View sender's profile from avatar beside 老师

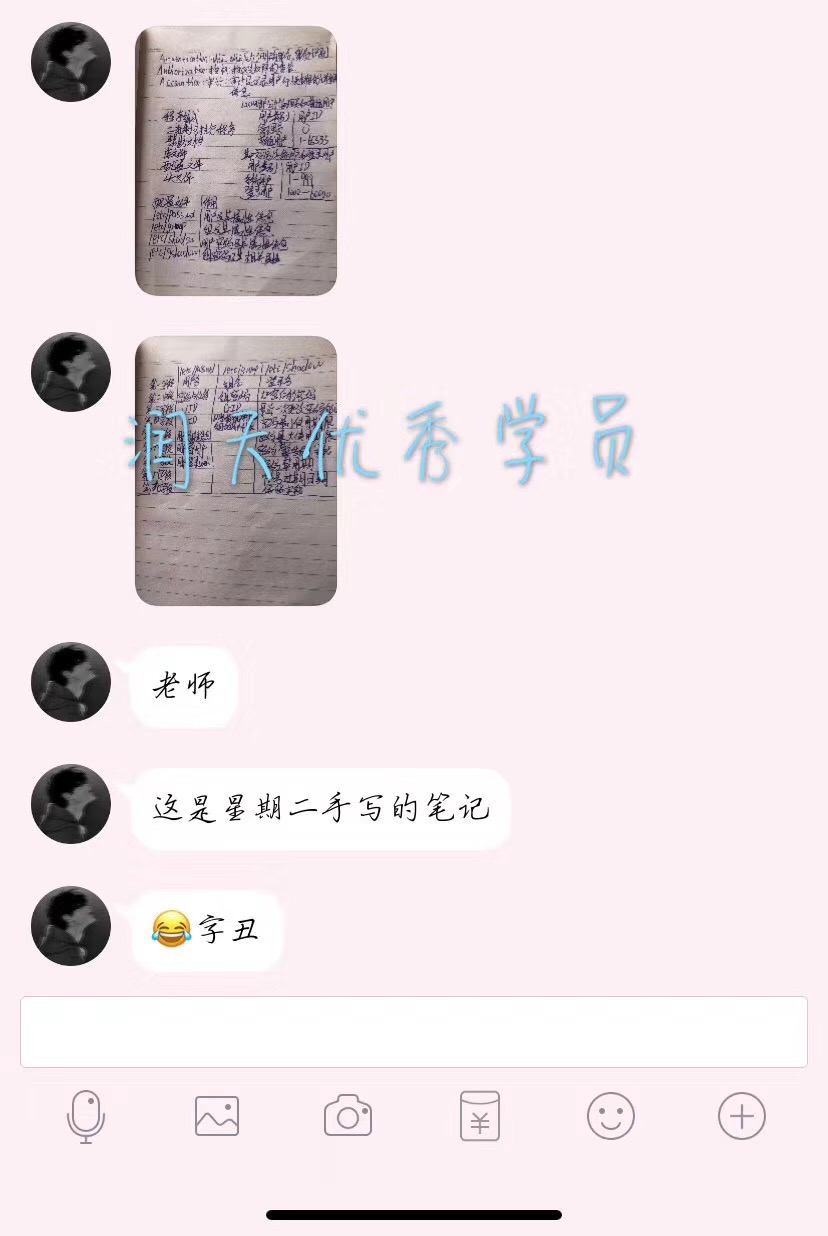[71, 682]
